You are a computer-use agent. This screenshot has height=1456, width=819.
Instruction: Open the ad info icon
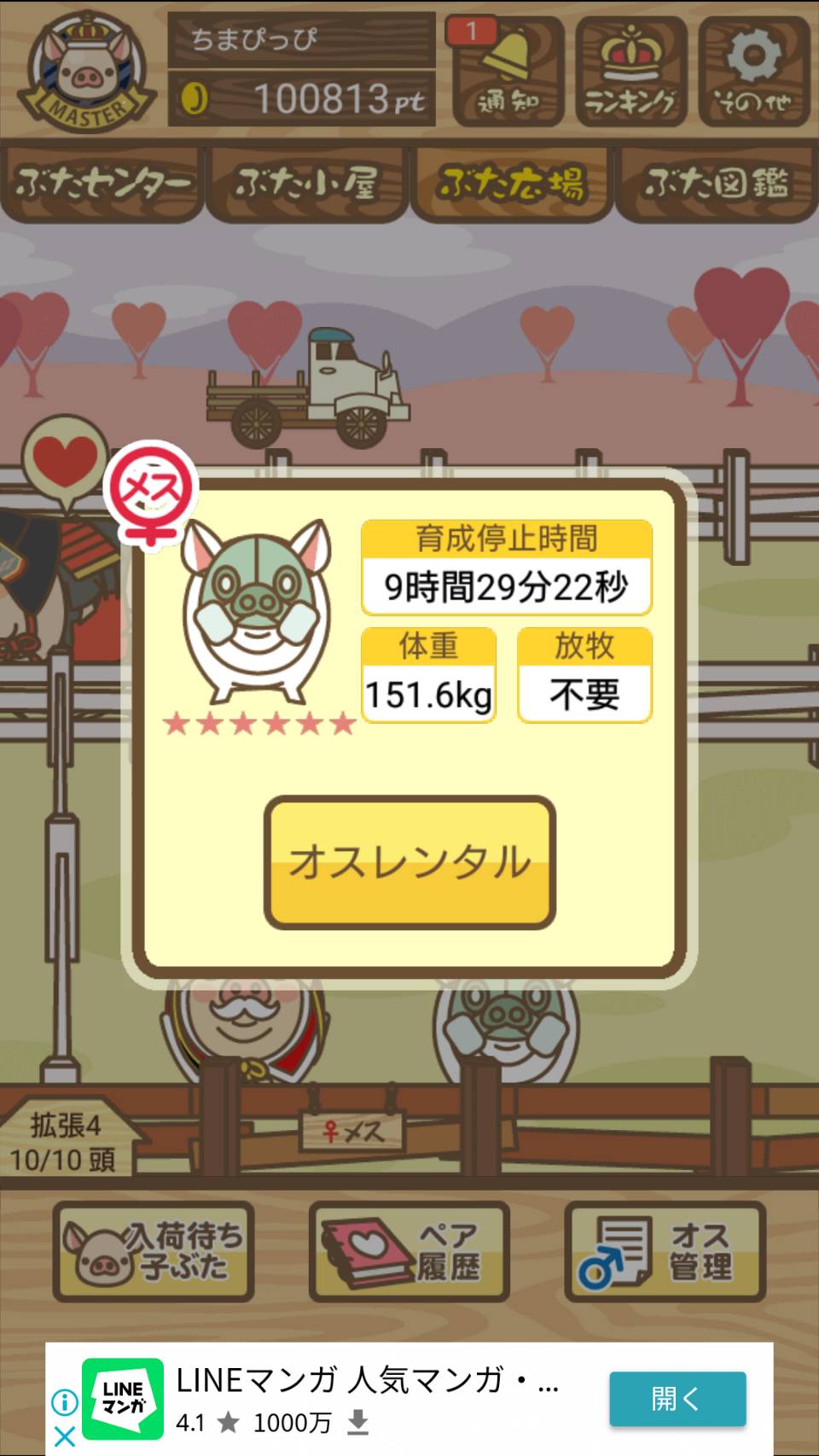[x=65, y=1401]
